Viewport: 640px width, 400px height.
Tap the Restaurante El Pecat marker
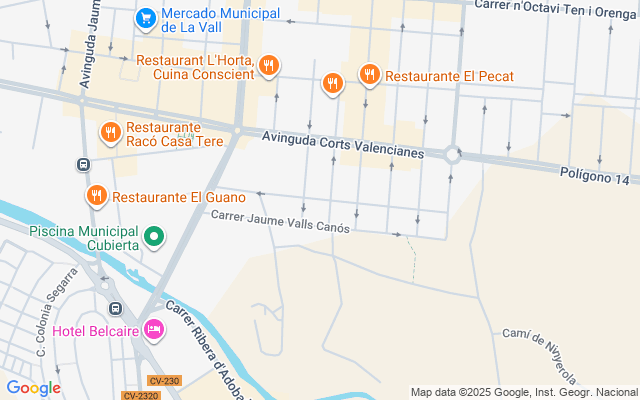coord(369,74)
